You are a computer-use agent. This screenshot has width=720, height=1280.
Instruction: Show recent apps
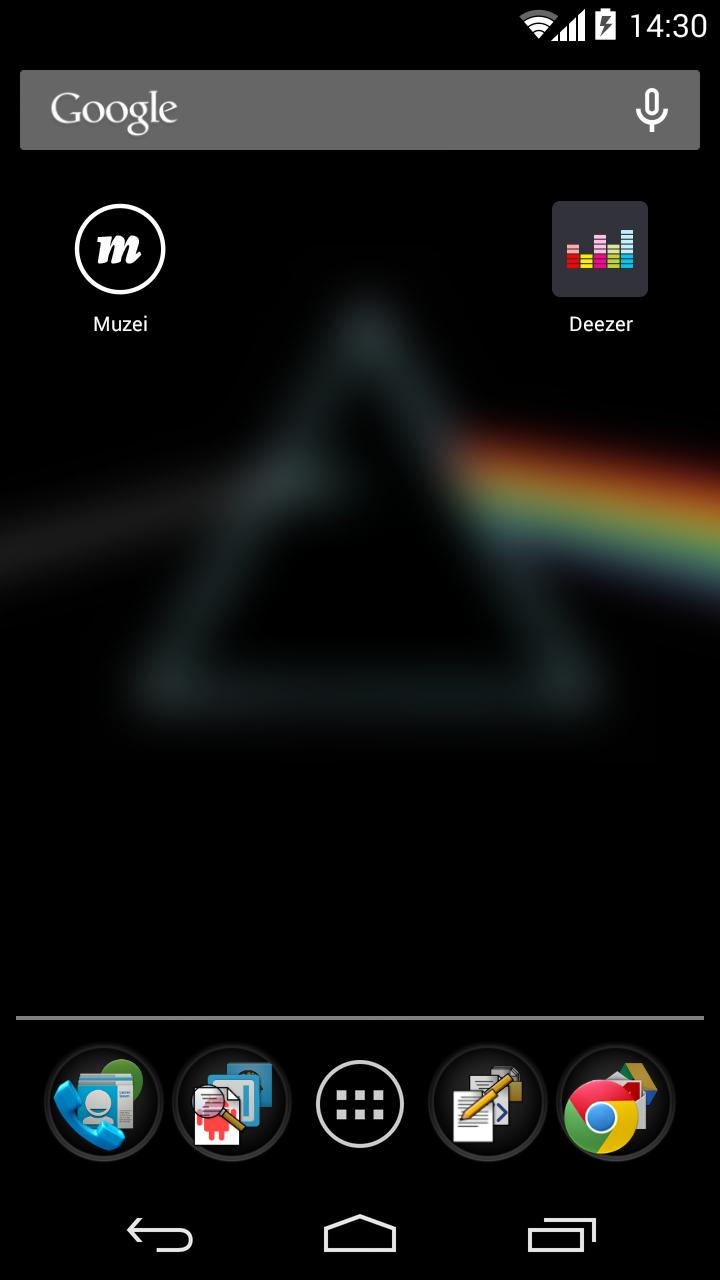click(561, 1235)
